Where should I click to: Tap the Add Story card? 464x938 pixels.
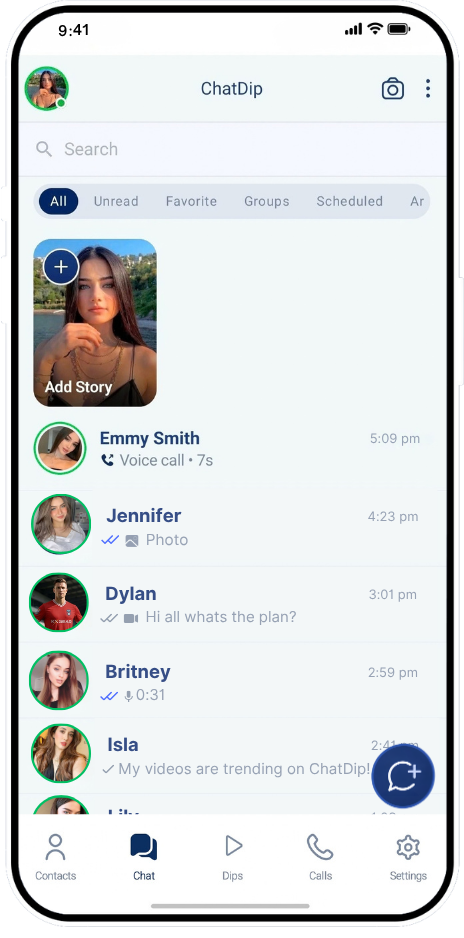95,322
